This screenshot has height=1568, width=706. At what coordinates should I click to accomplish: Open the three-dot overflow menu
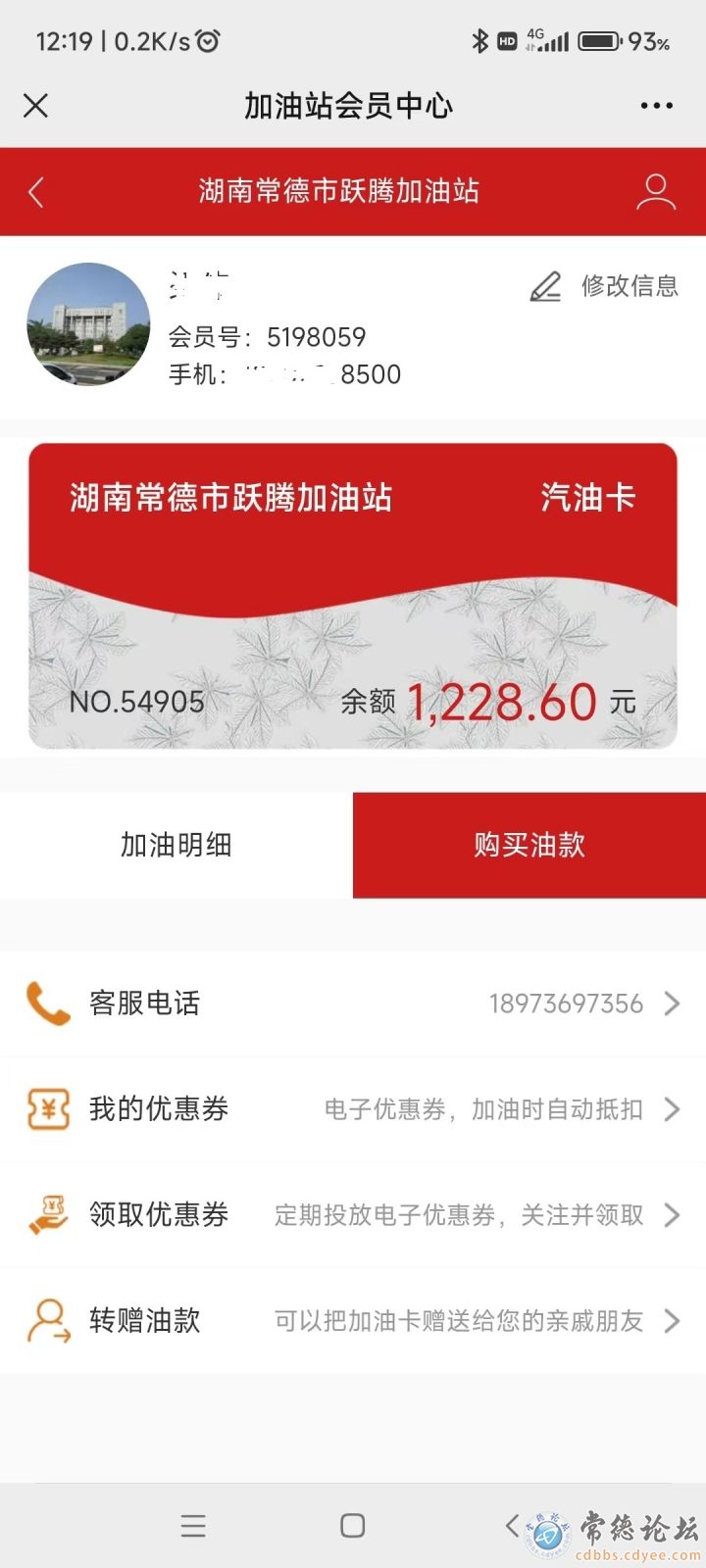[x=656, y=106]
